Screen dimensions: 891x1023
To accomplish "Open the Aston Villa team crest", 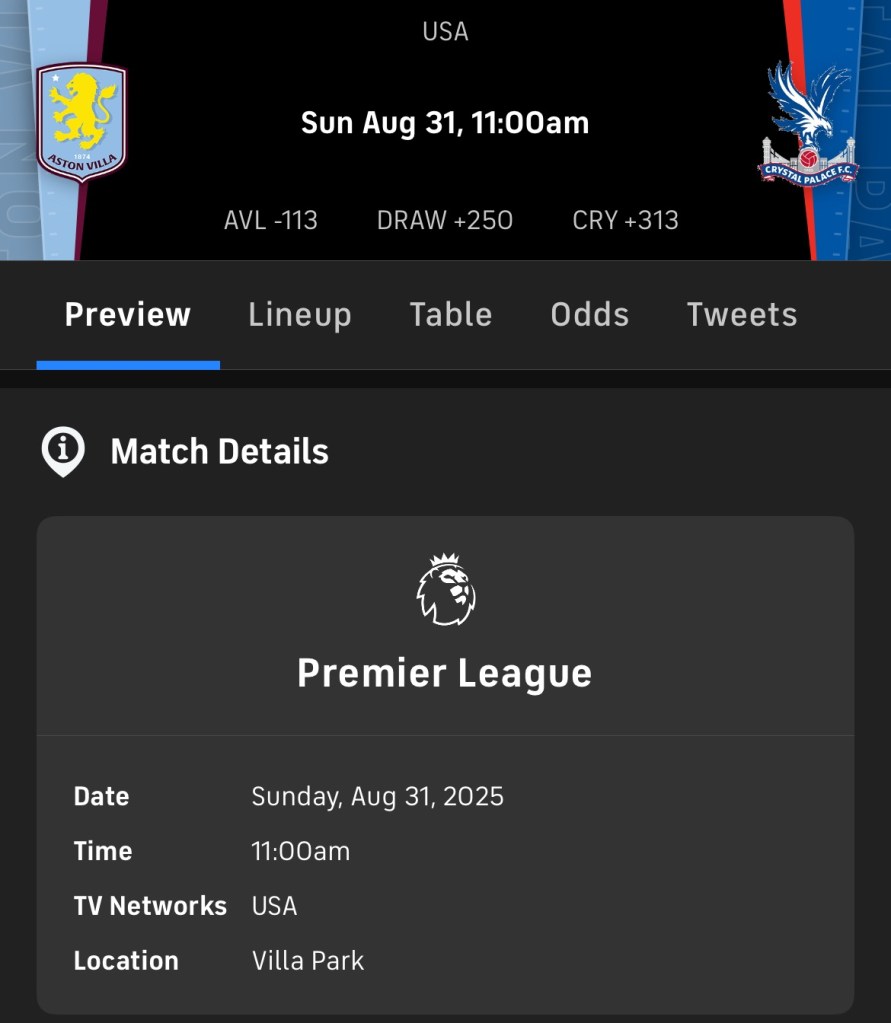I will [x=82, y=122].
